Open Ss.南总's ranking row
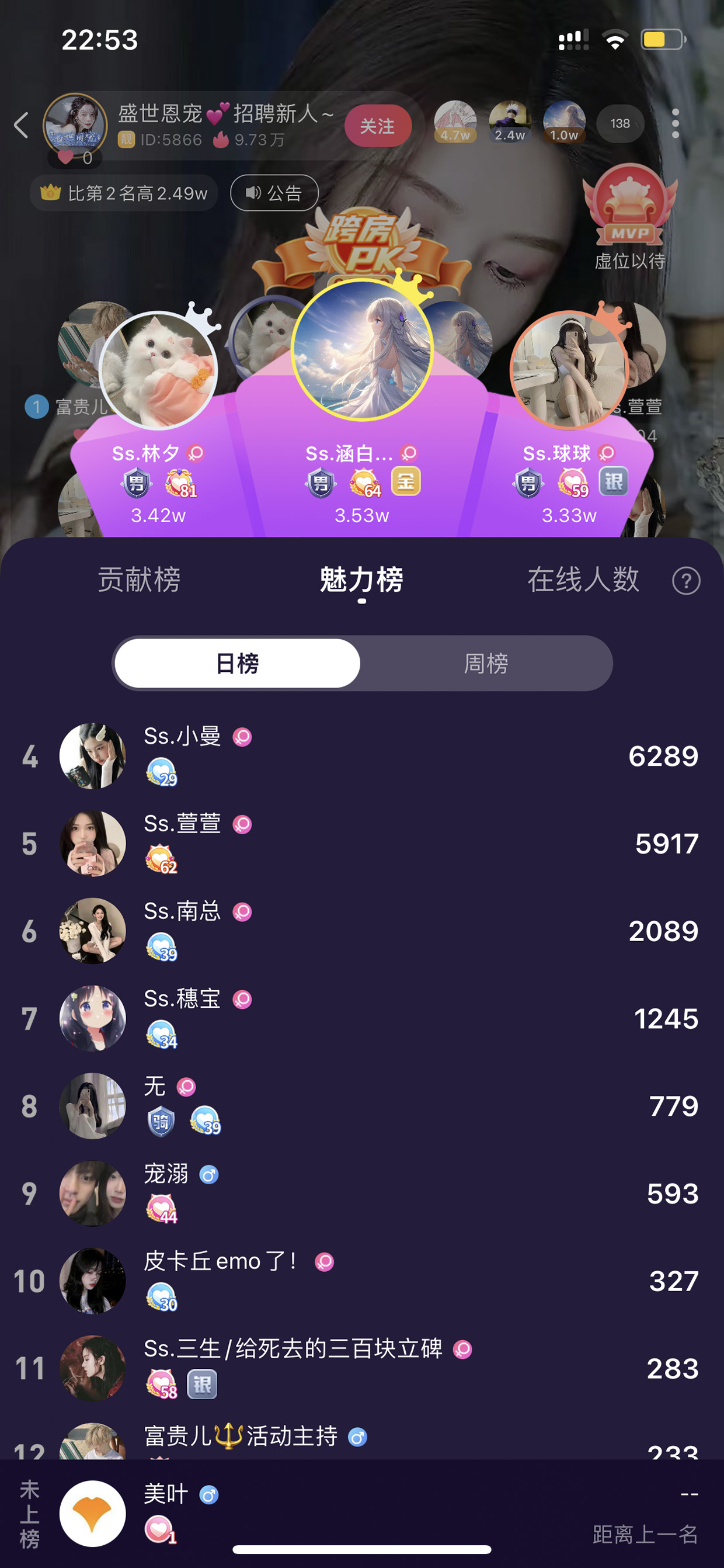 click(x=362, y=931)
